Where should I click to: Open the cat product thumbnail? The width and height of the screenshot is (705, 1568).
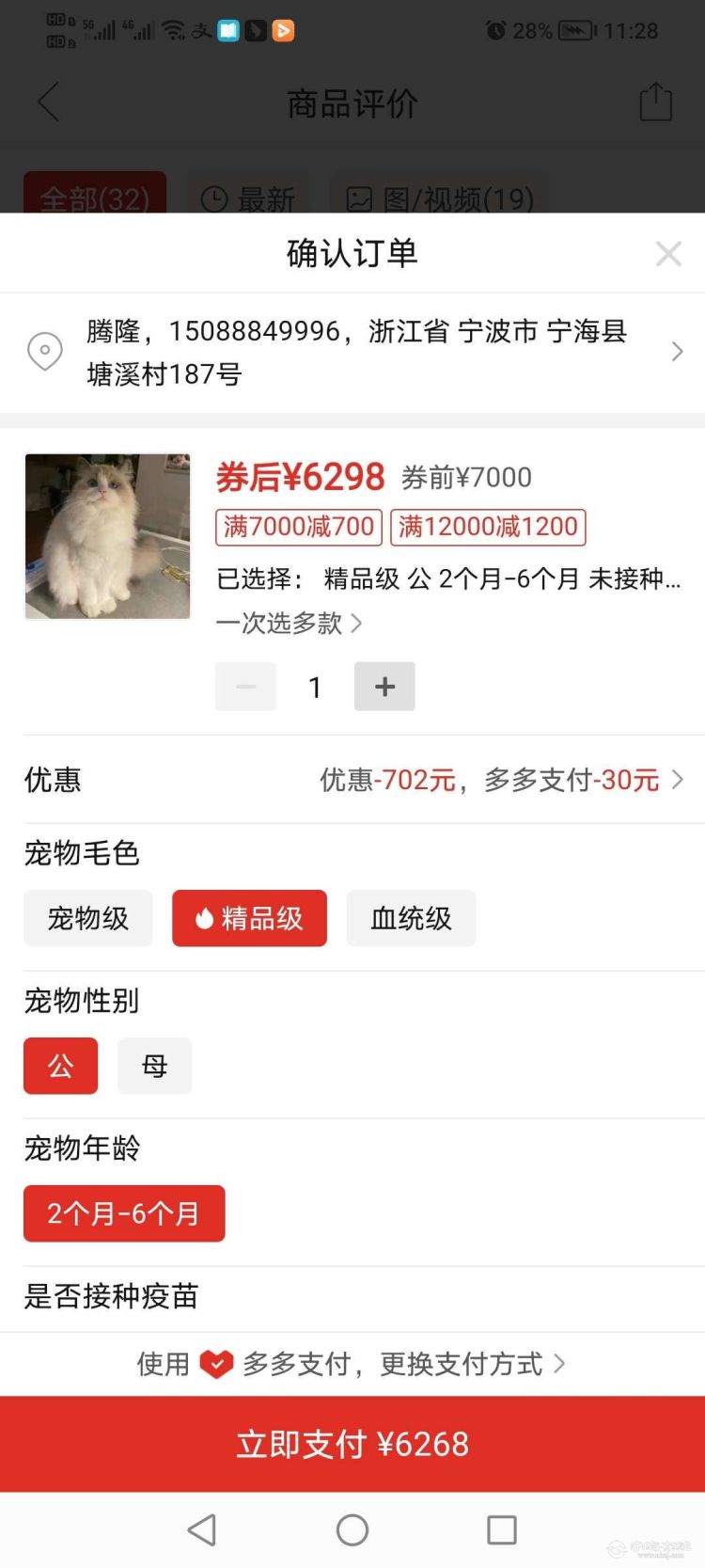[x=107, y=536]
